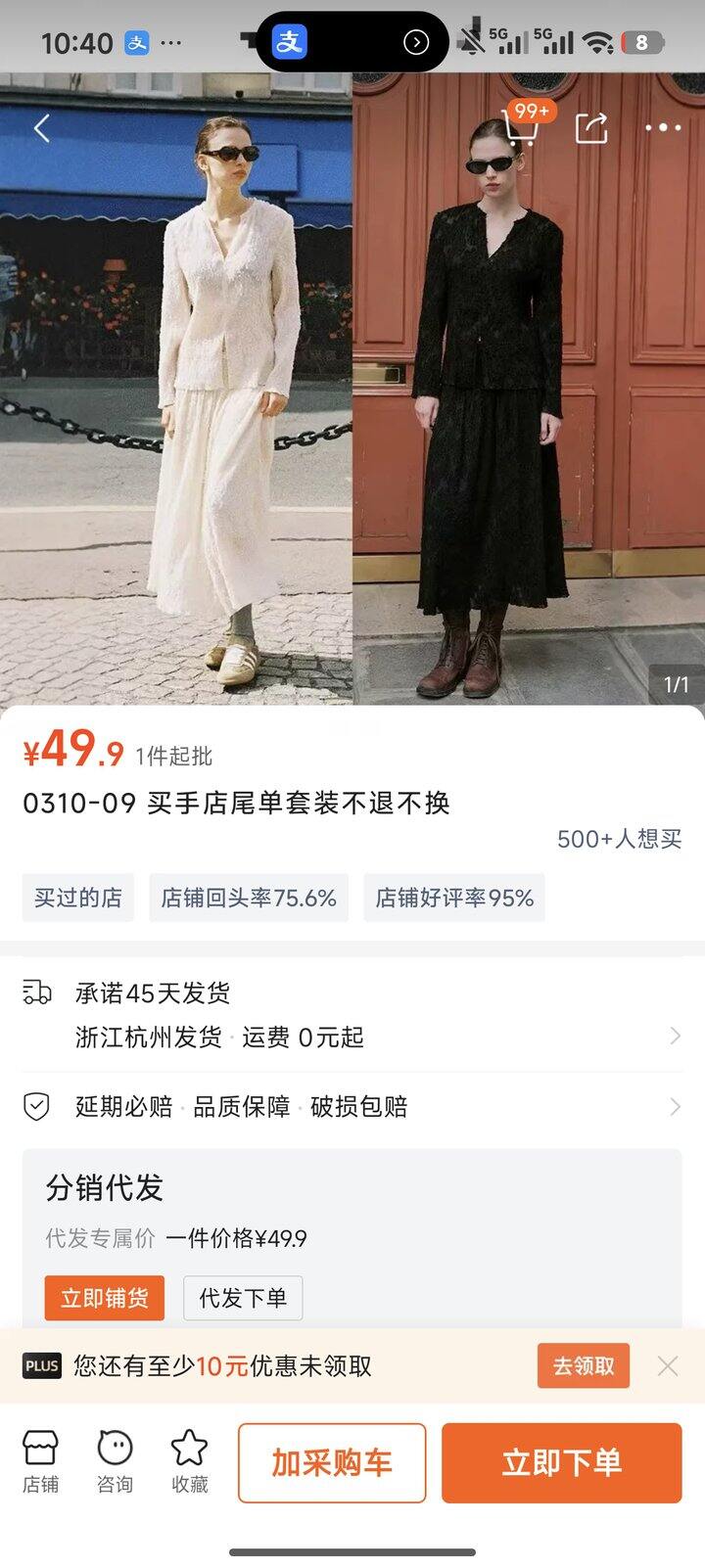Expand the shipping details chevron
This screenshot has height=1568, width=705.
[674, 1035]
